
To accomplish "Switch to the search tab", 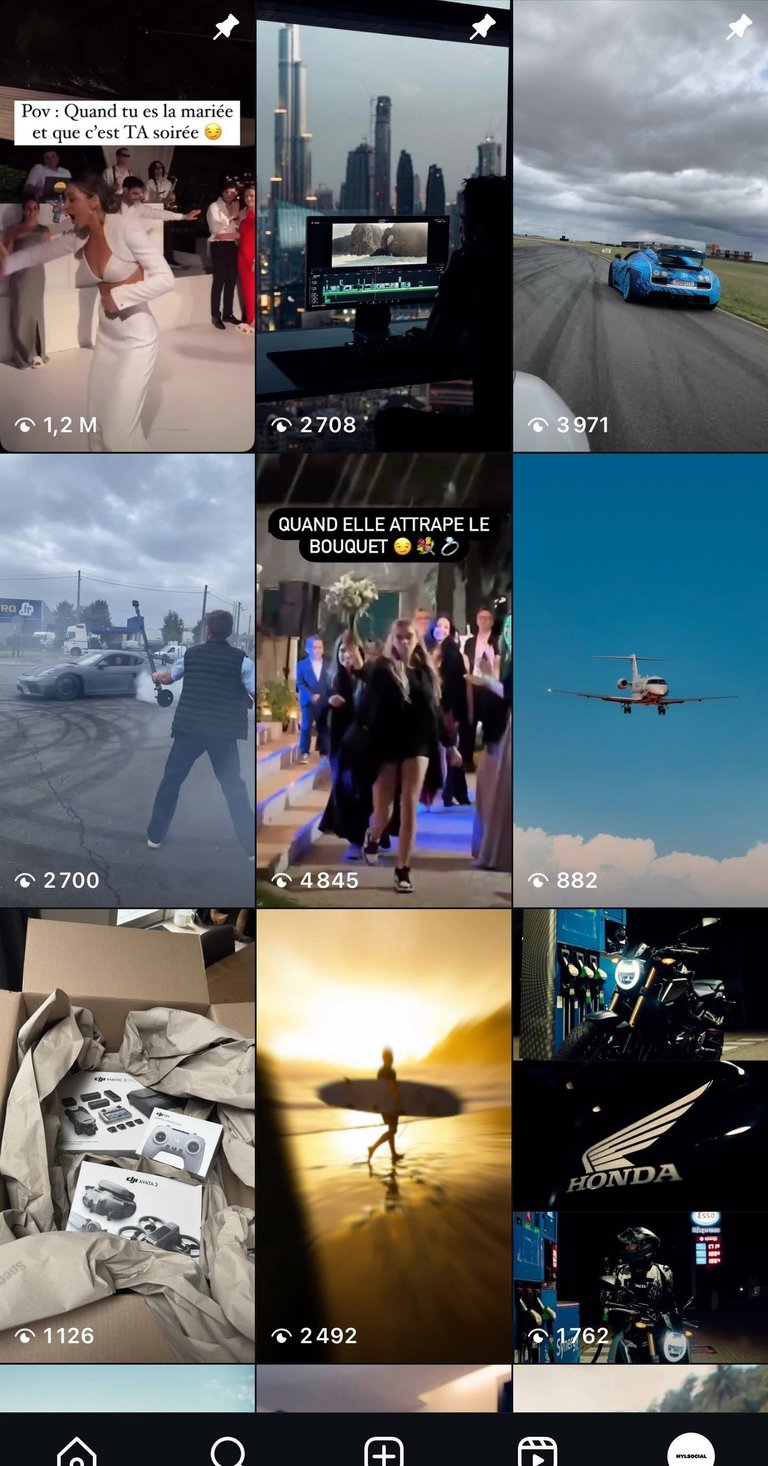I will (x=229, y=1450).
